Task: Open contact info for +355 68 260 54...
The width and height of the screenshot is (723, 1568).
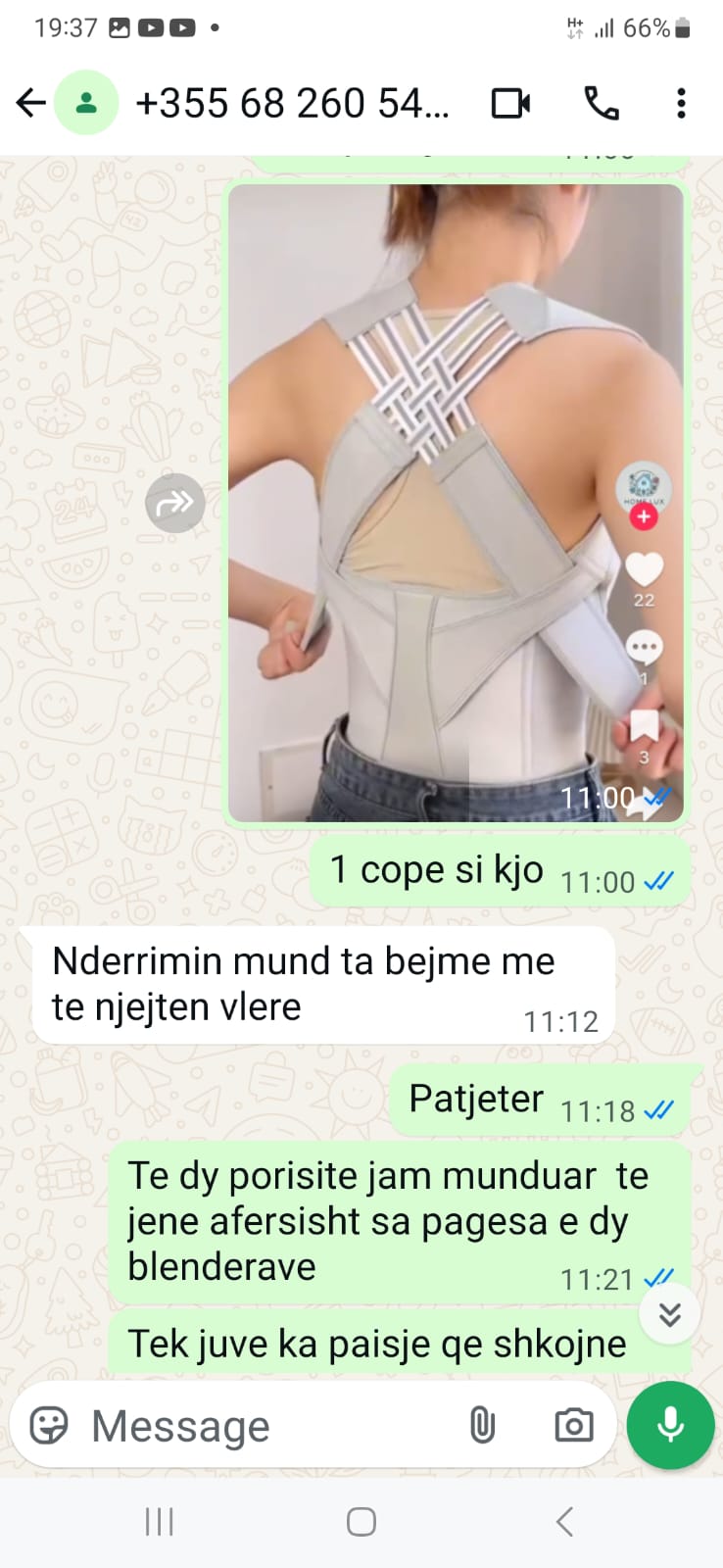Action: pyautogui.click(x=292, y=103)
